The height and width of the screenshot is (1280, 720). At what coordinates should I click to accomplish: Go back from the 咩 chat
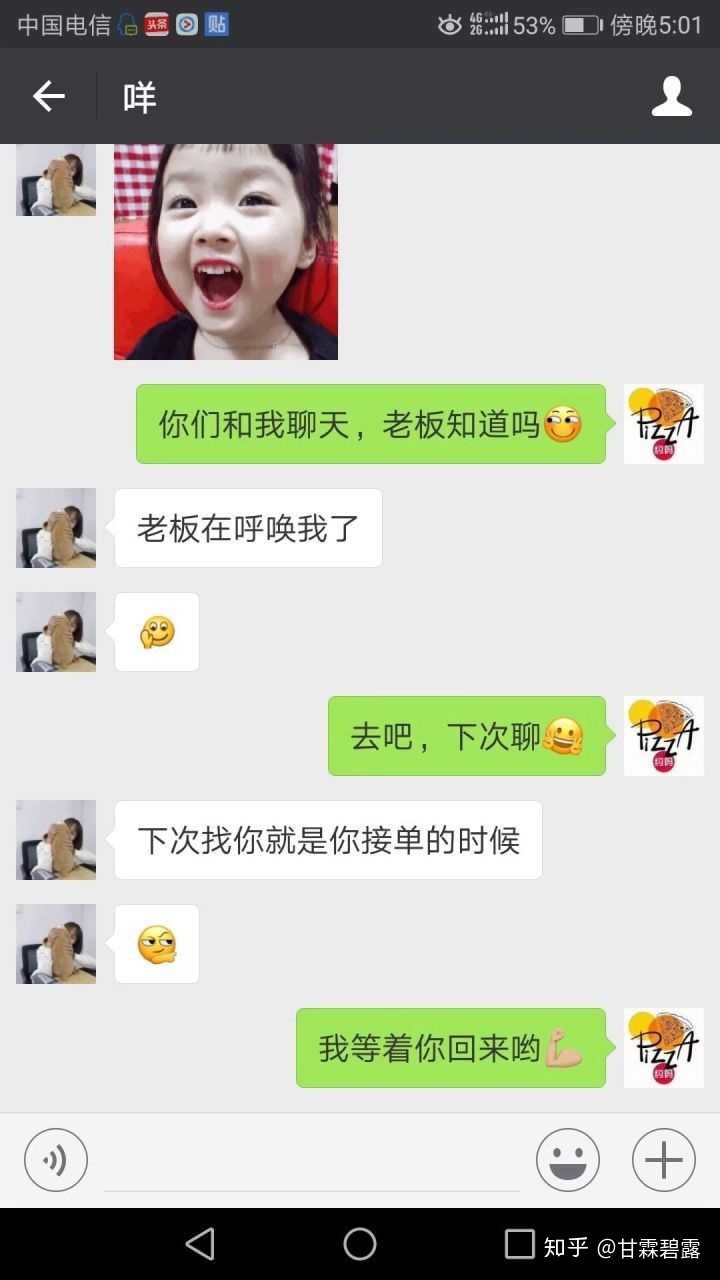click(x=48, y=97)
